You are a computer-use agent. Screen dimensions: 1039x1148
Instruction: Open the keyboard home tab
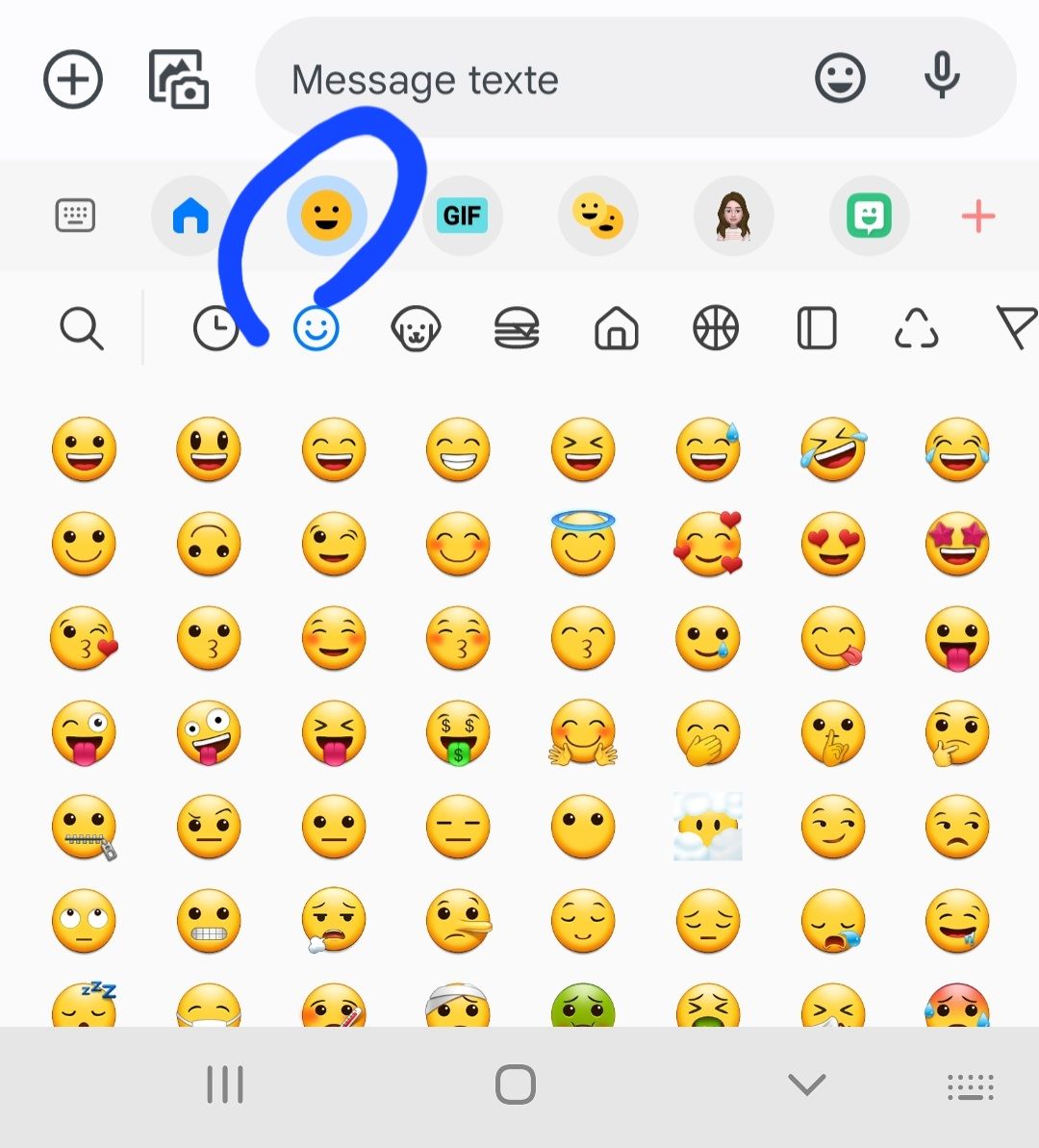[190, 216]
